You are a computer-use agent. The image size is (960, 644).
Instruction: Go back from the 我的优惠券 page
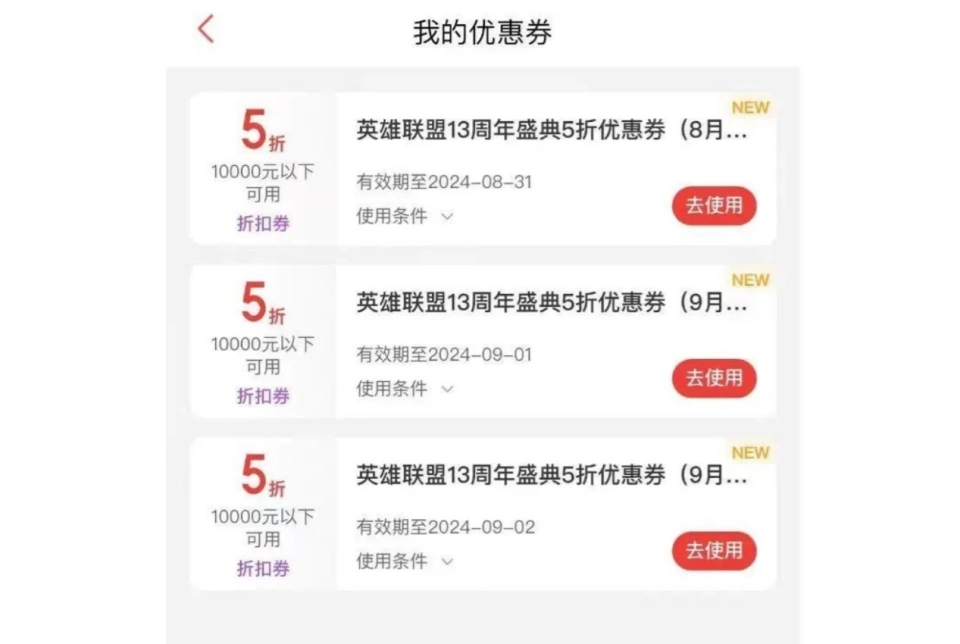click(x=206, y=29)
